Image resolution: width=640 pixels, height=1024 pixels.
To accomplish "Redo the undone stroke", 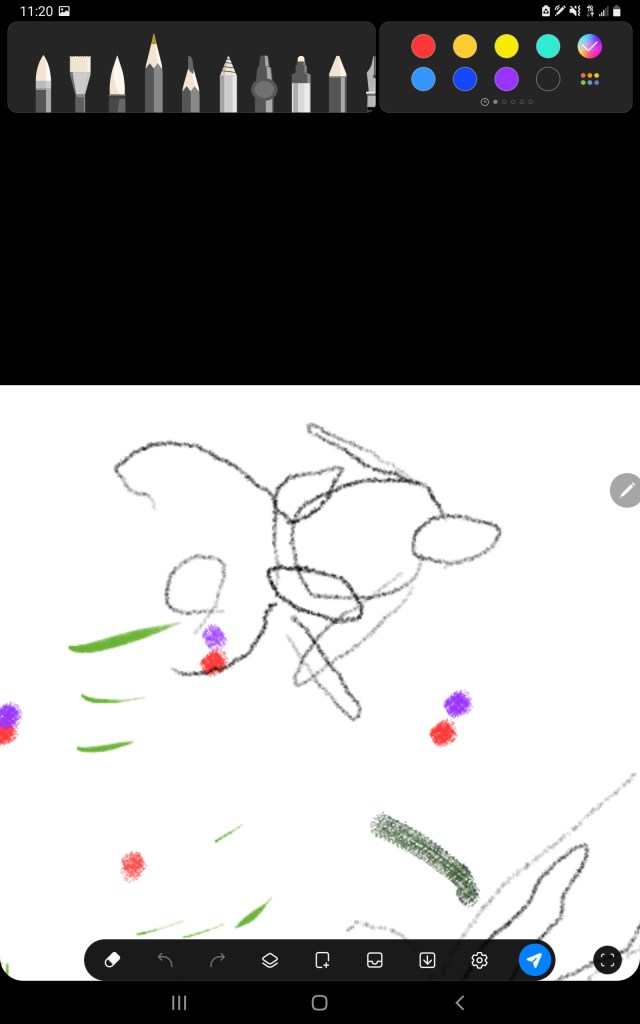I will (217, 960).
